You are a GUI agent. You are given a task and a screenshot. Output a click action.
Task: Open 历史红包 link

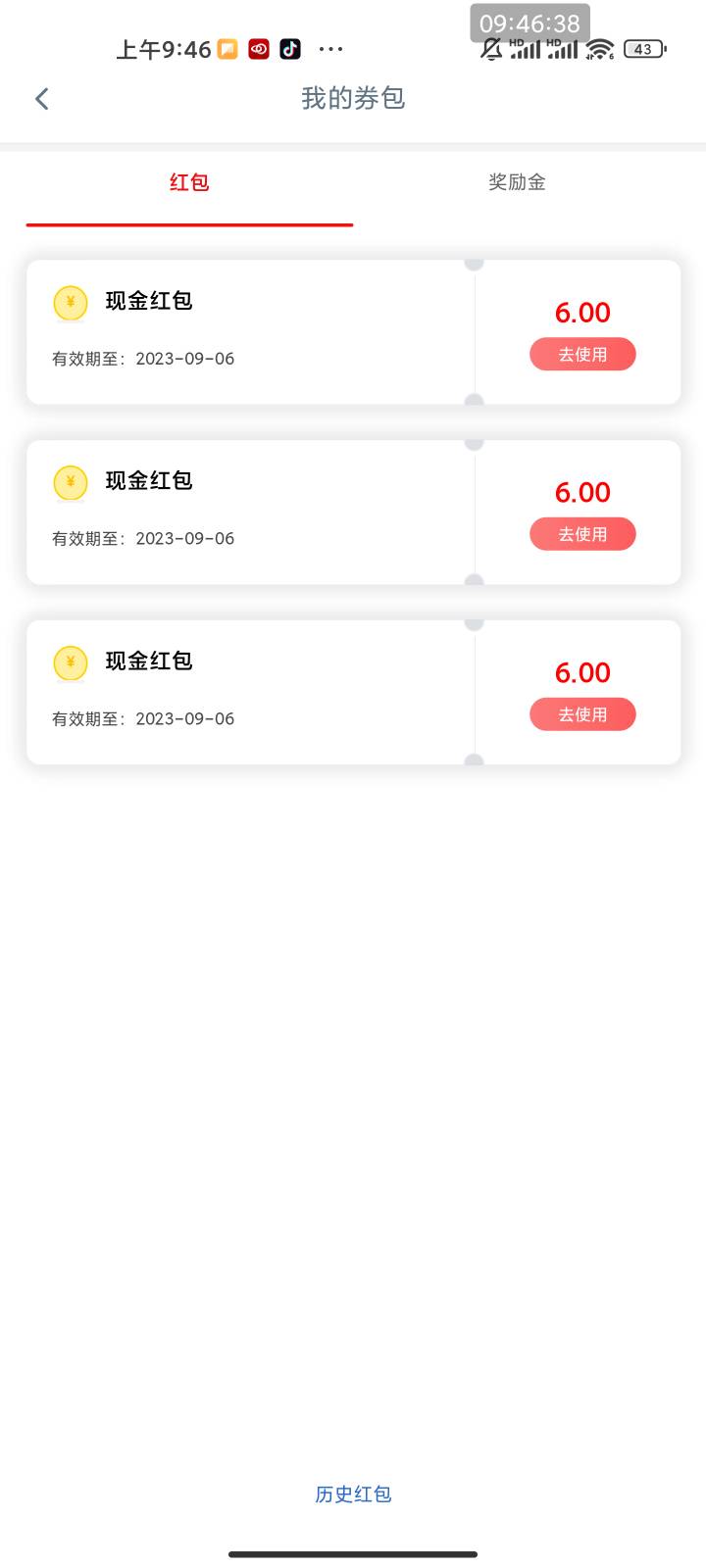[x=353, y=1494]
